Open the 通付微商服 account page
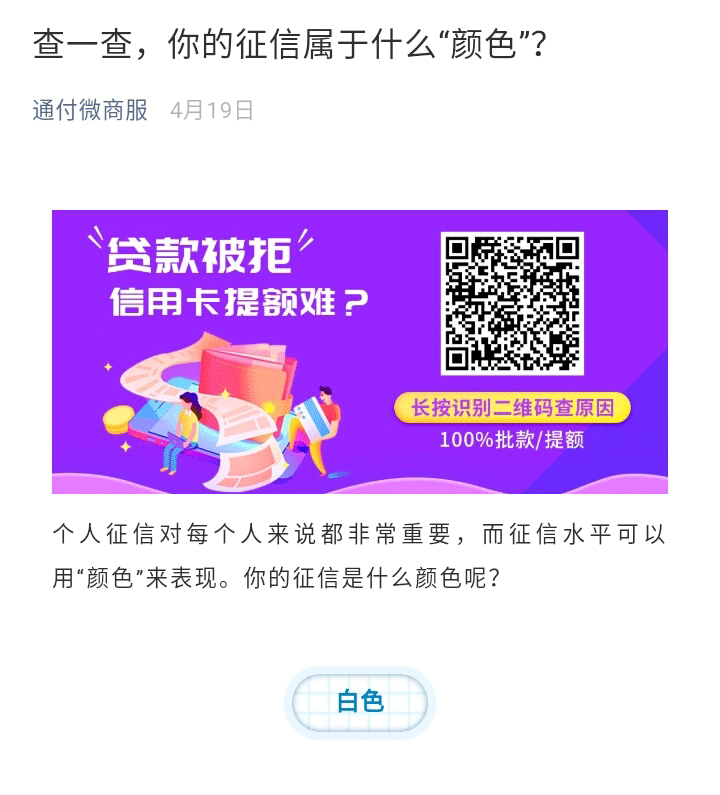This screenshot has width=720, height=795. click(90, 110)
